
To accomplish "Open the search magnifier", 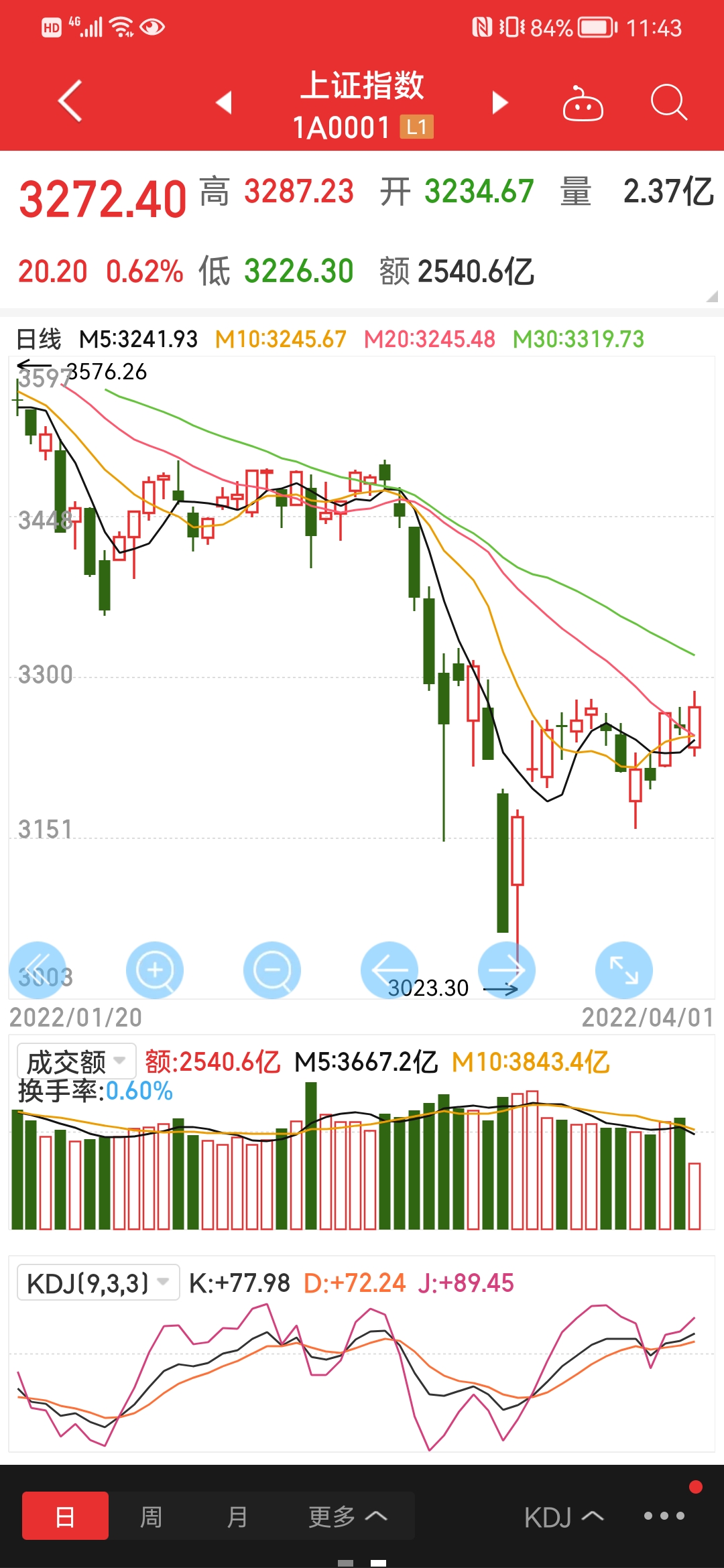I will click(669, 103).
